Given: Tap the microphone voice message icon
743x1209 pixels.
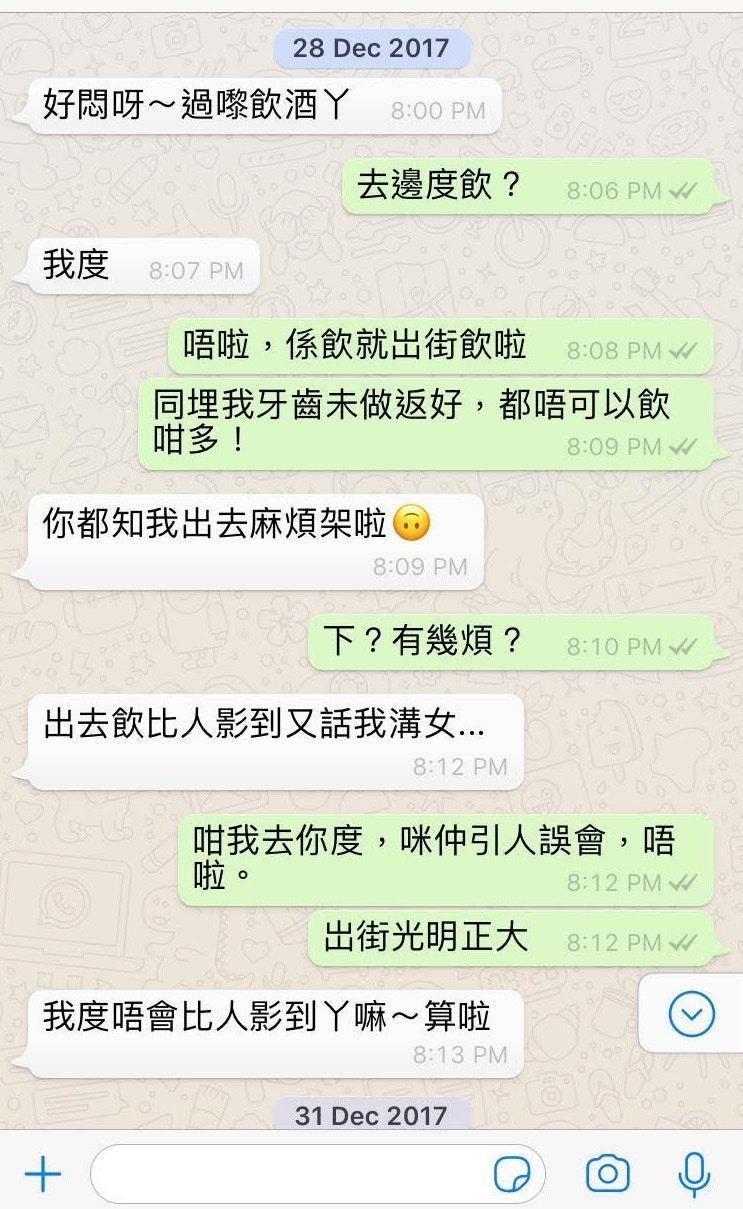Looking at the screenshot, I should [693, 1174].
